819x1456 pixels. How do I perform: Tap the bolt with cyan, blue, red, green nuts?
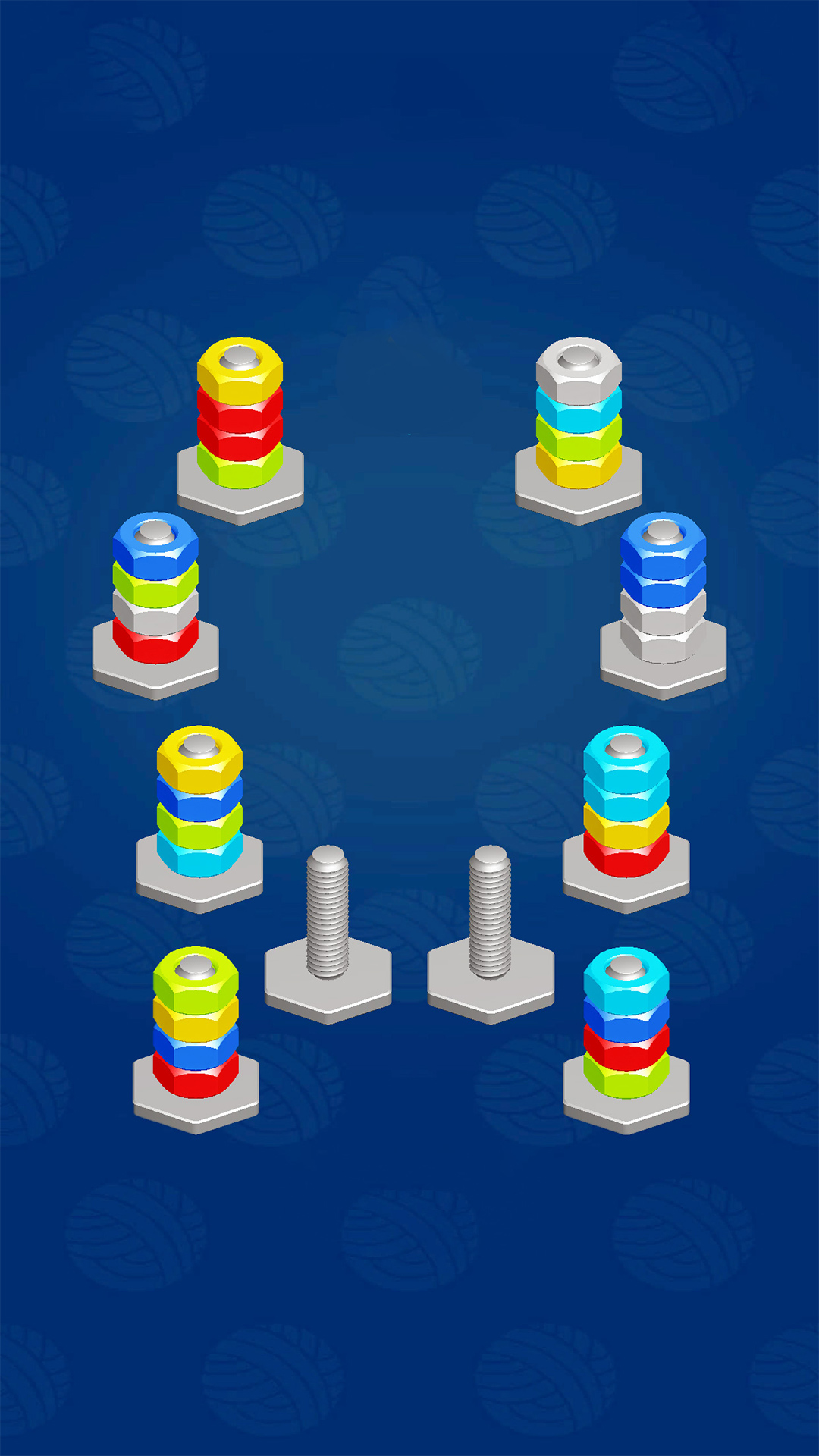click(626, 1033)
